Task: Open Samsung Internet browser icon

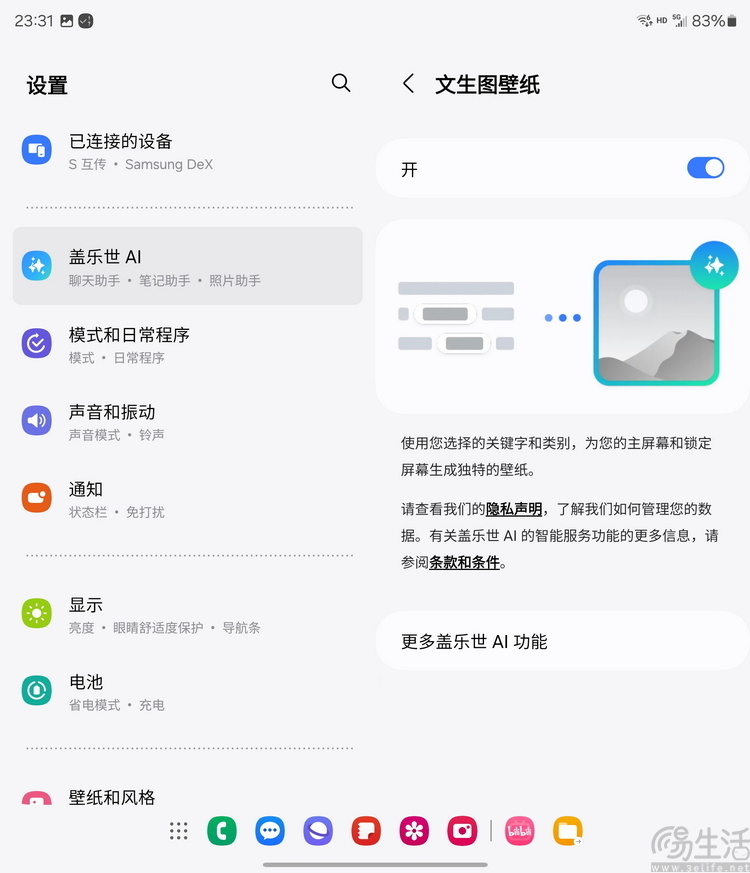Action: pyautogui.click(x=318, y=831)
